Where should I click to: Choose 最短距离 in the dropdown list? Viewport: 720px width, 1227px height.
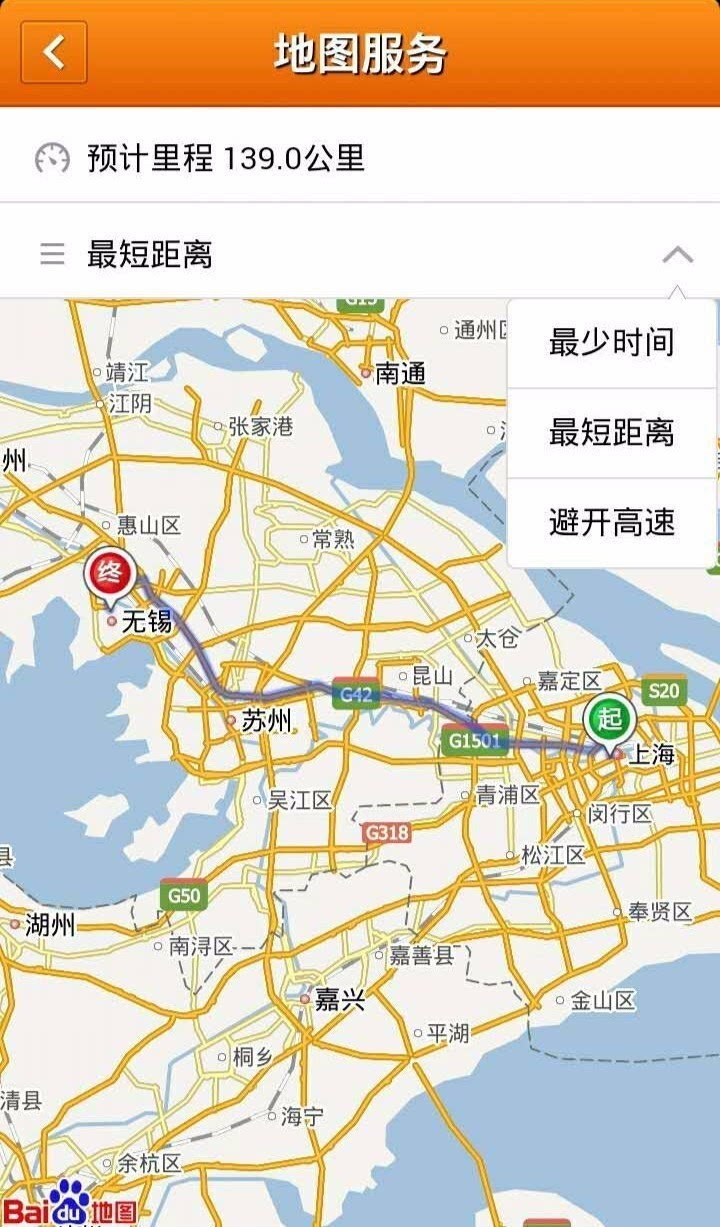611,433
